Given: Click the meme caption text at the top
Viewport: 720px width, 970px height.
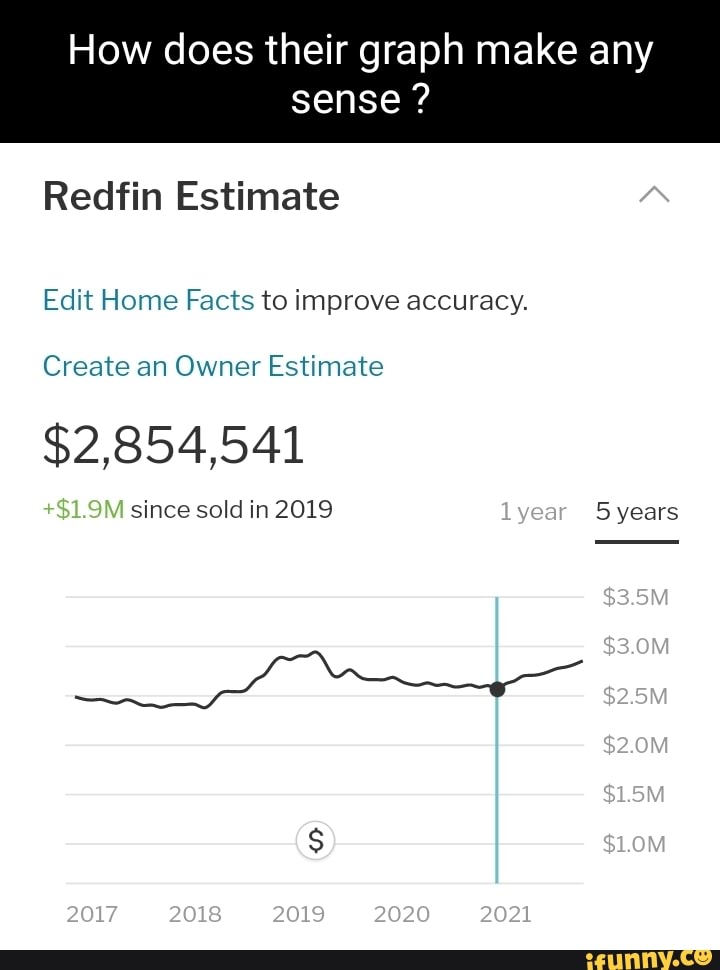Looking at the screenshot, I should tap(360, 72).
